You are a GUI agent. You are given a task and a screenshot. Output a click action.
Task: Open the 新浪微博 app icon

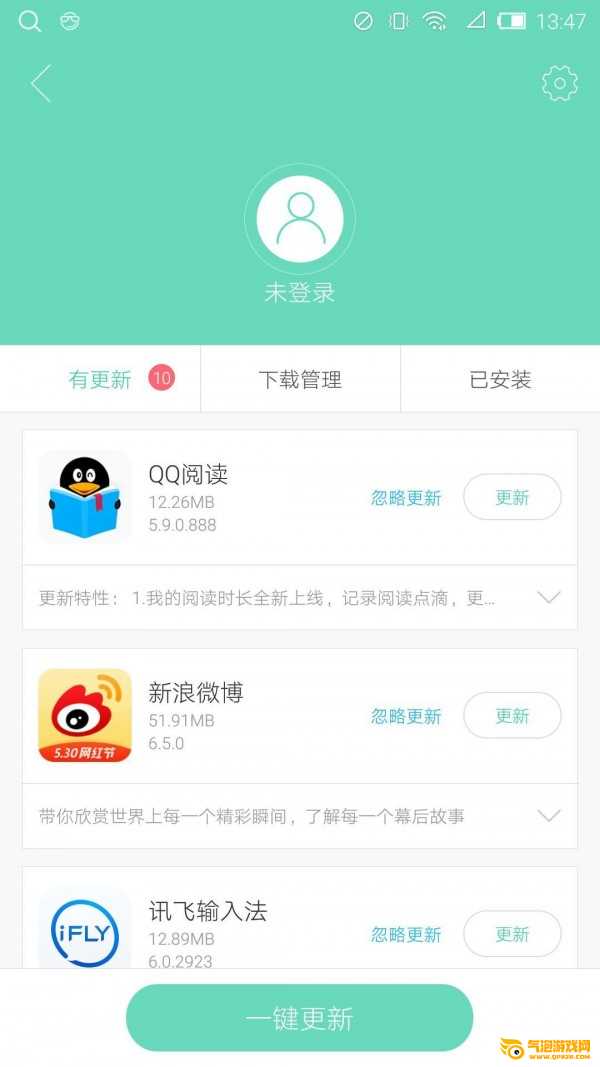(x=84, y=715)
